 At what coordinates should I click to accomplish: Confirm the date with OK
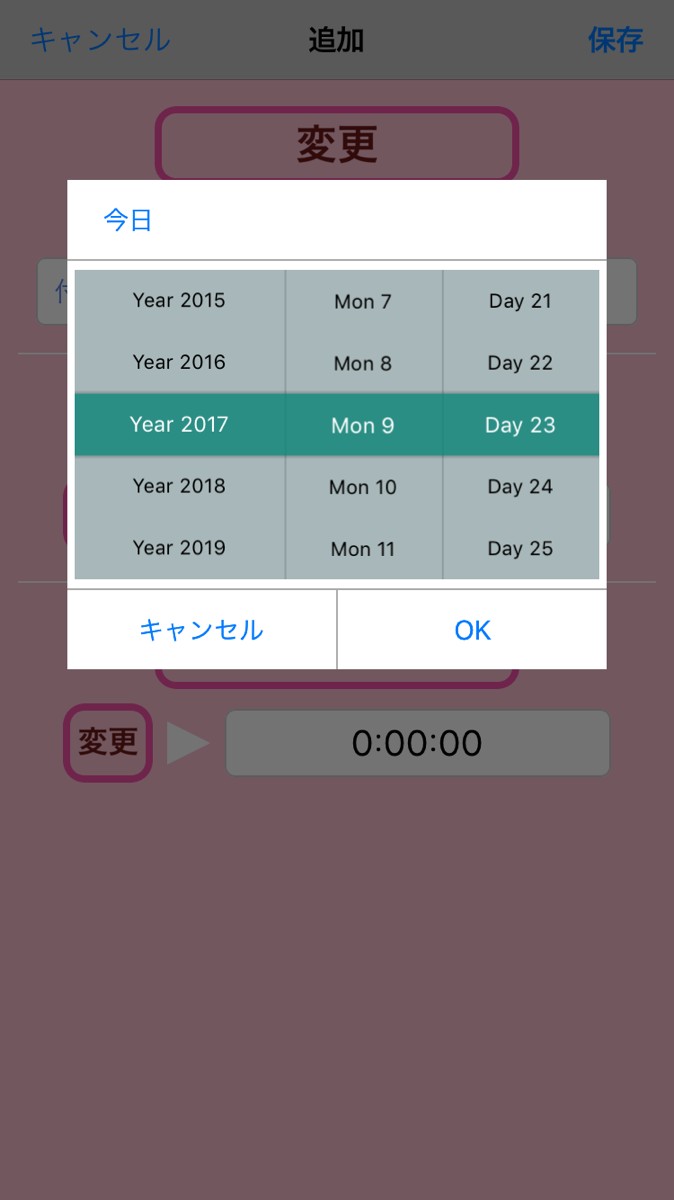tap(472, 630)
